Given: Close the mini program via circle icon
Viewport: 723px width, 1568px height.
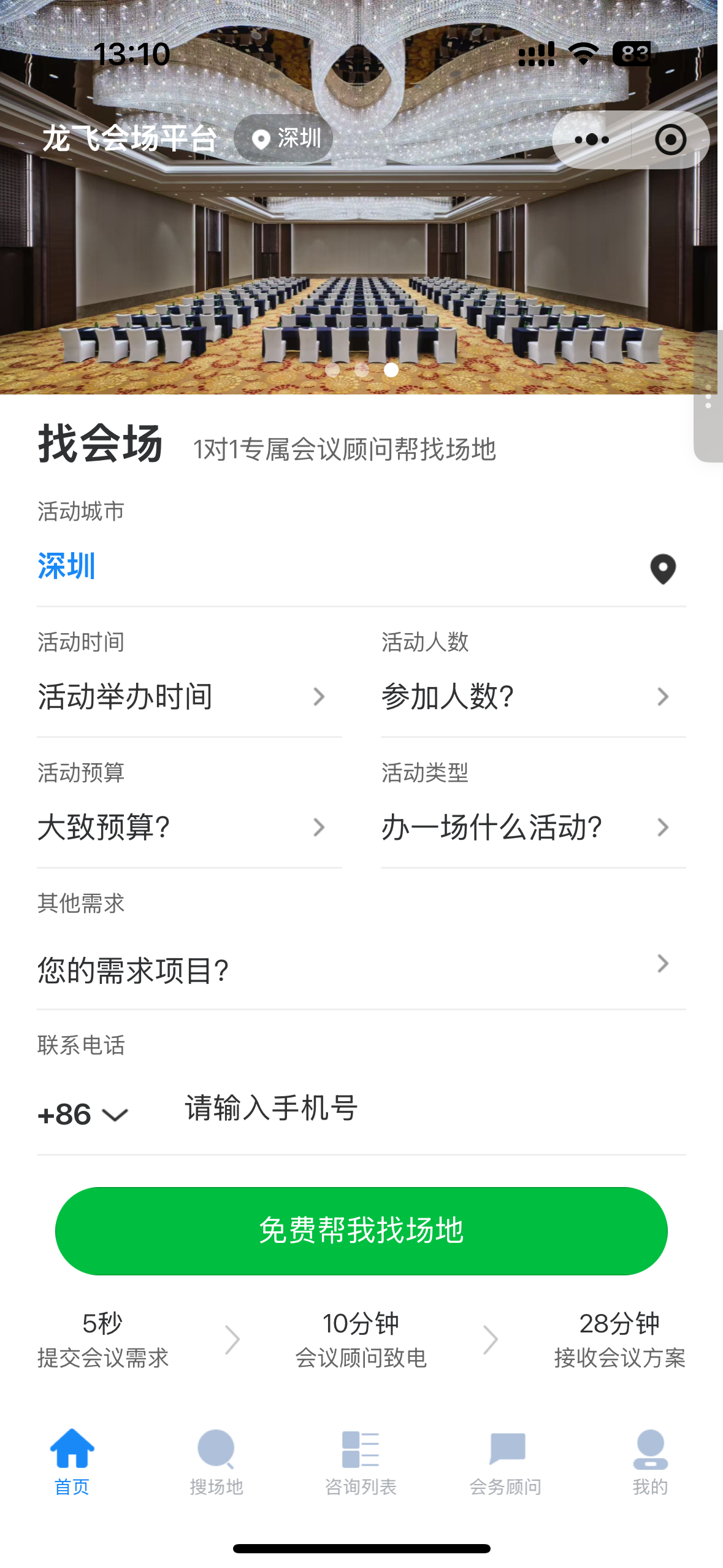Looking at the screenshot, I should coord(670,140).
